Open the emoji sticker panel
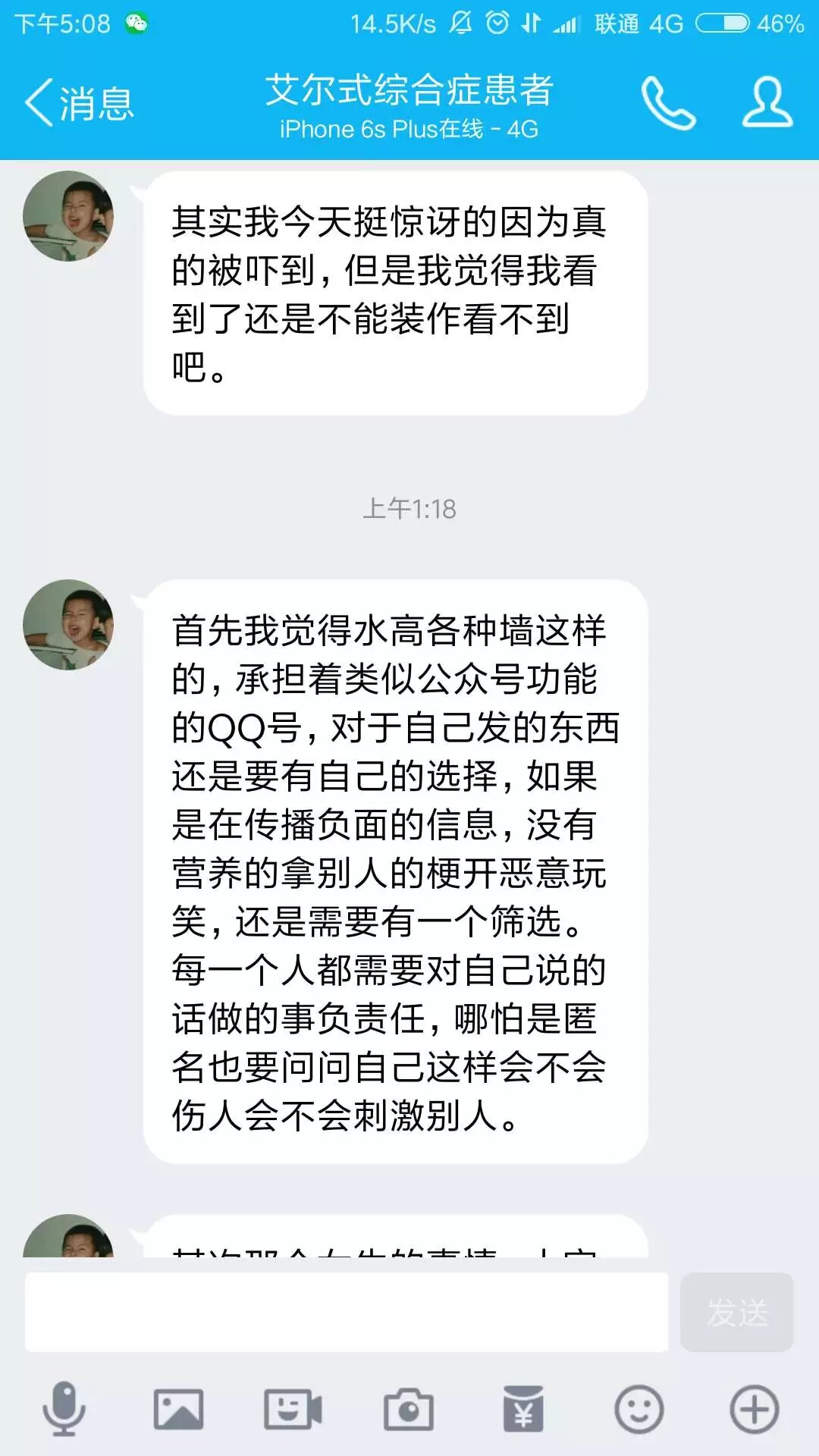 [639, 1410]
